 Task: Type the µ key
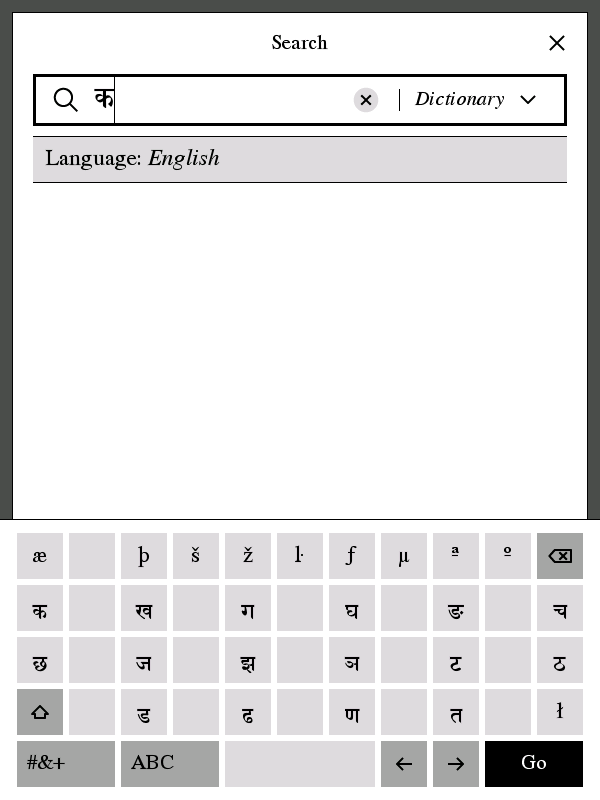point(404,556)
